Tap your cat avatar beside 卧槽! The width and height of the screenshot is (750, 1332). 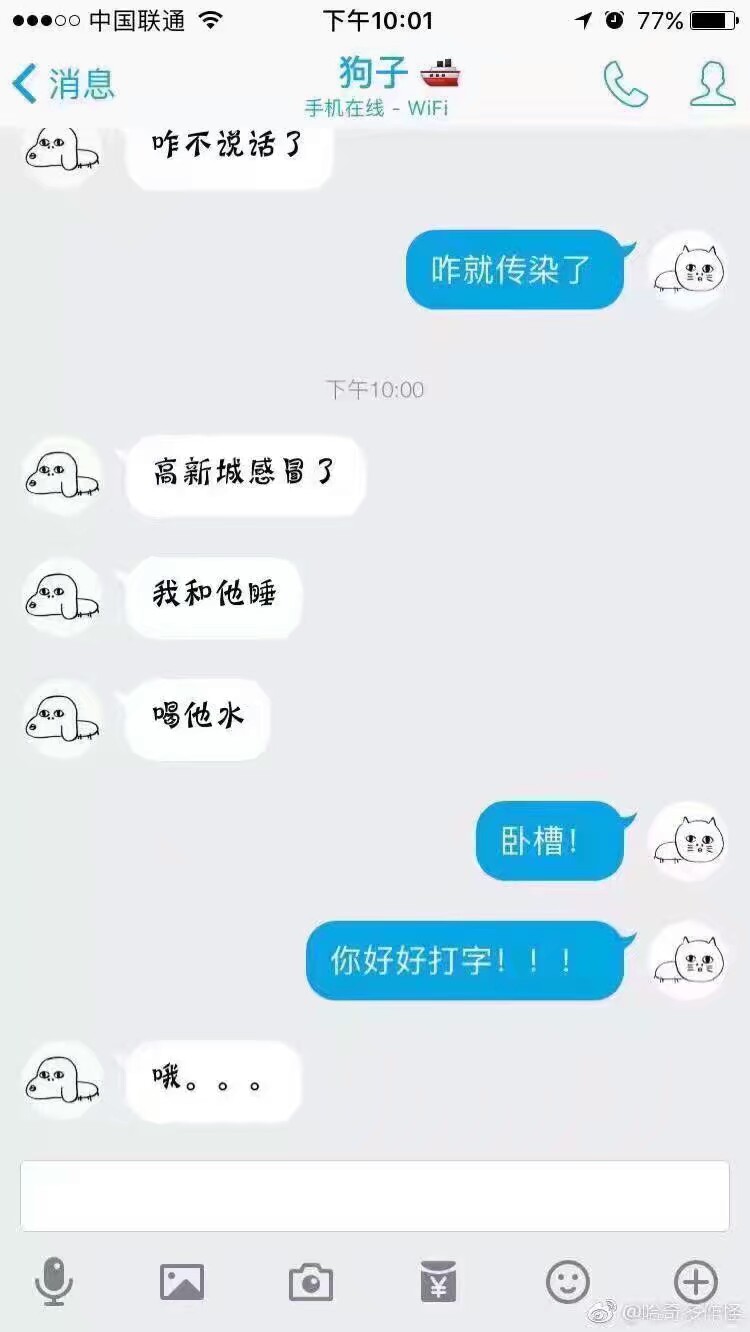(x=688, y=842)
